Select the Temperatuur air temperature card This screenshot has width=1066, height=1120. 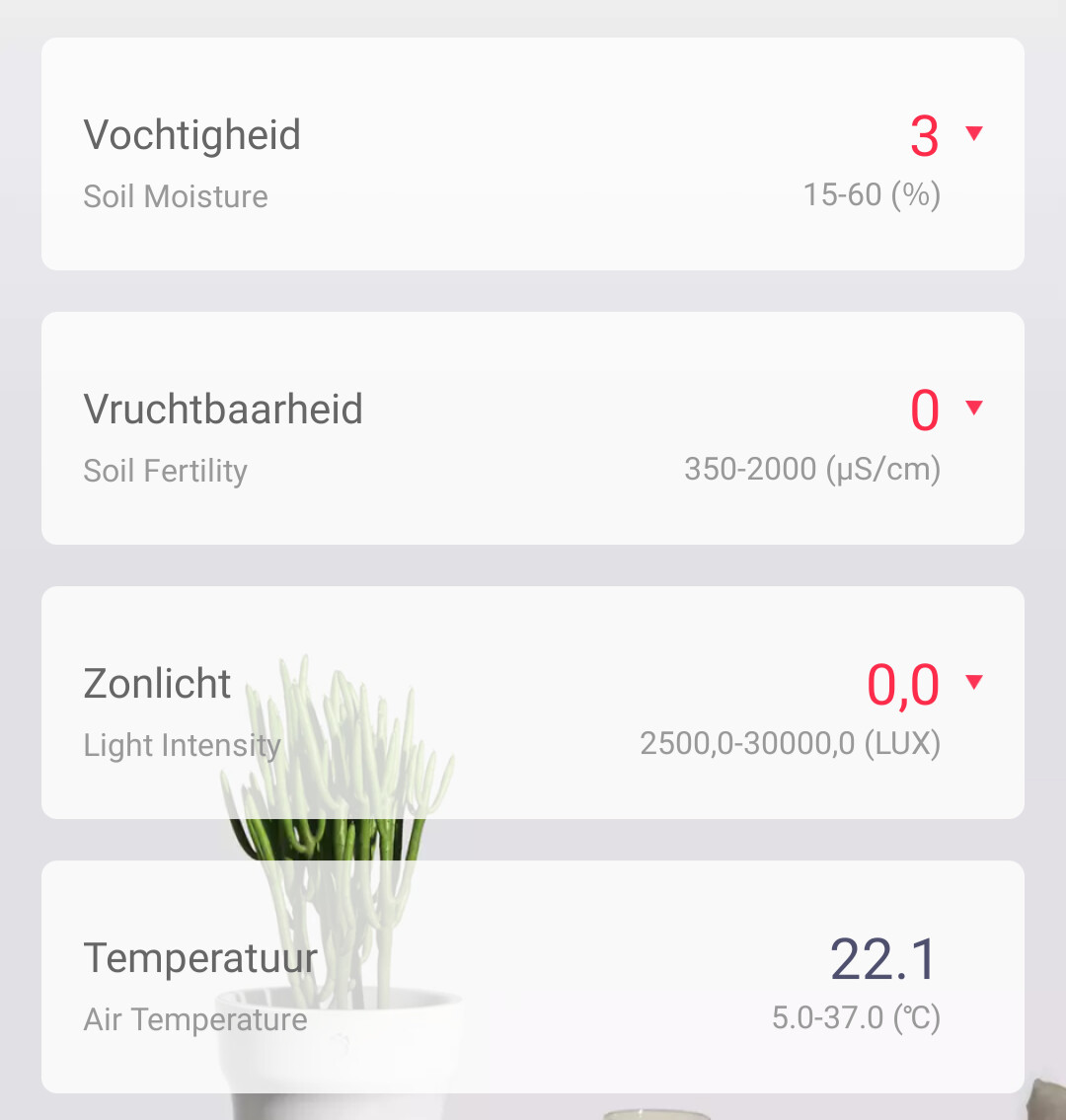(533, 977)
